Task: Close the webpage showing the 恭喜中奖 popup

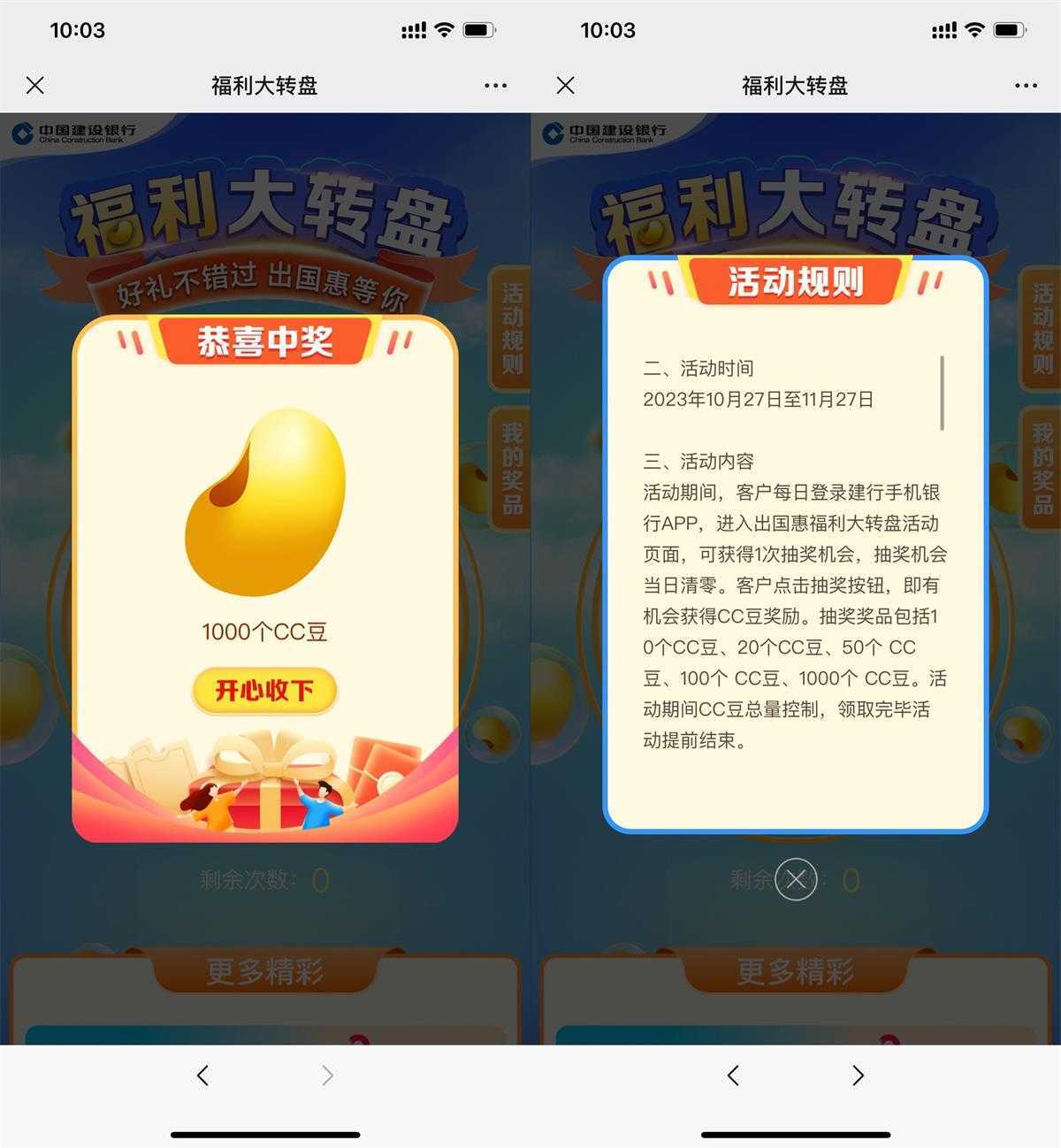Action: point(35,86)
